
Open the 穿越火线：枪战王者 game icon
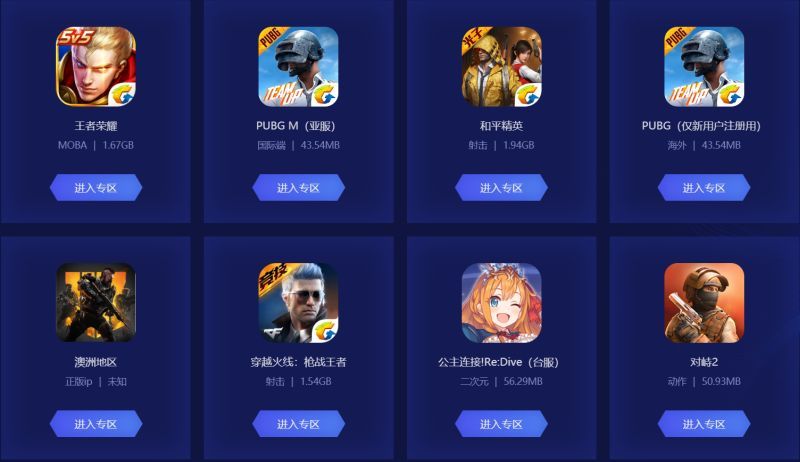pyautogui.click(x=298, y=303)
